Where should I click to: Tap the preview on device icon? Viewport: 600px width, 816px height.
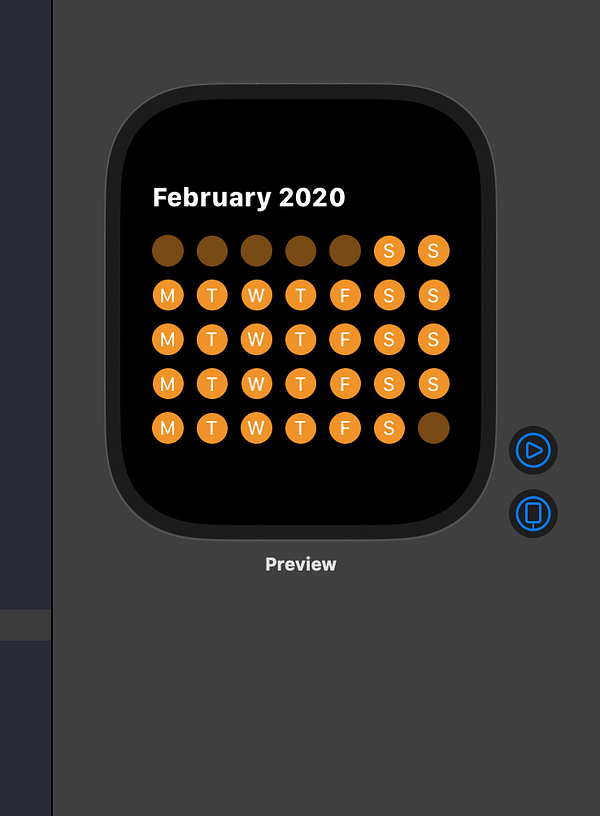click(533, 514)
